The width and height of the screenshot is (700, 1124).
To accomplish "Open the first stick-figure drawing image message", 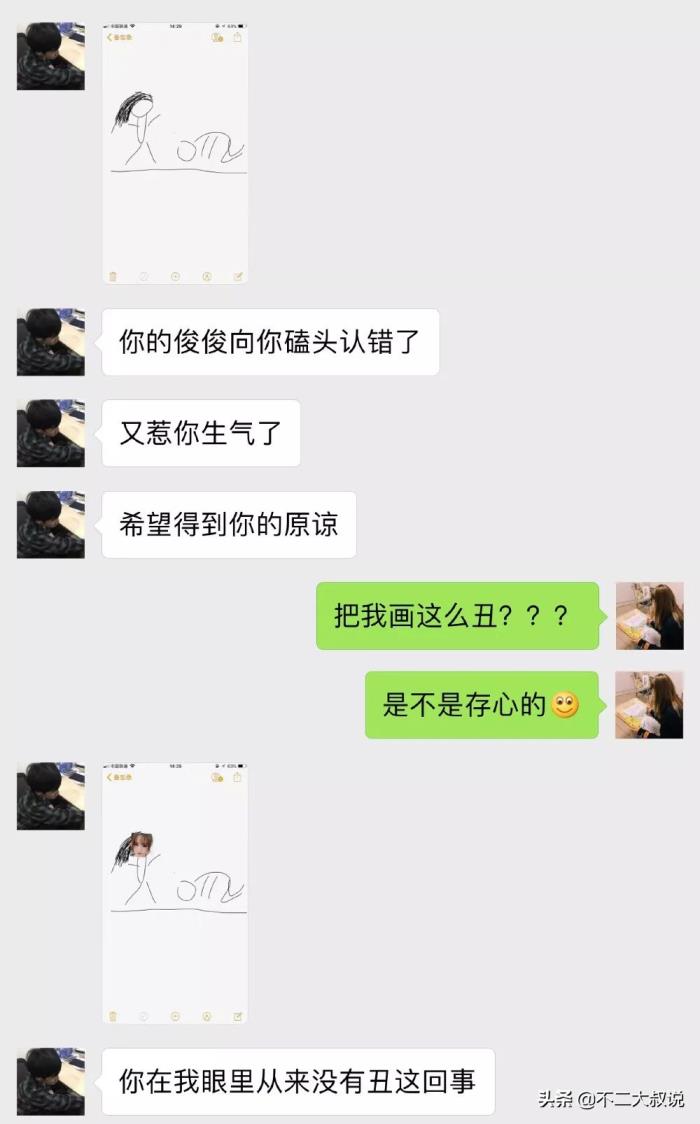I will [175, 155].
